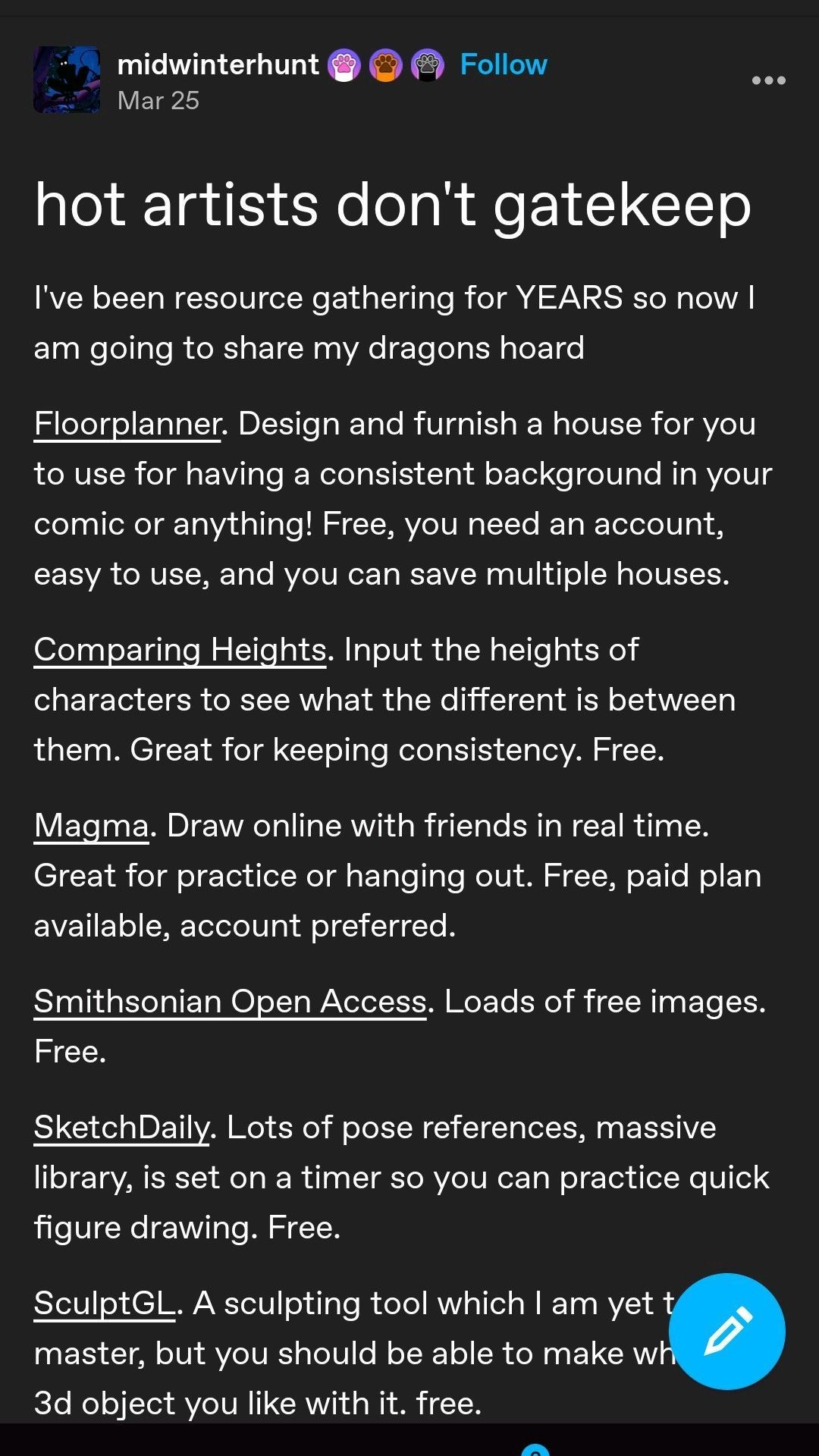Image resolution: width=819 pixels, height=1456 pixels.
Task: Click the post title 'hot artists don't gatekeep'
Action: [392, 205]
